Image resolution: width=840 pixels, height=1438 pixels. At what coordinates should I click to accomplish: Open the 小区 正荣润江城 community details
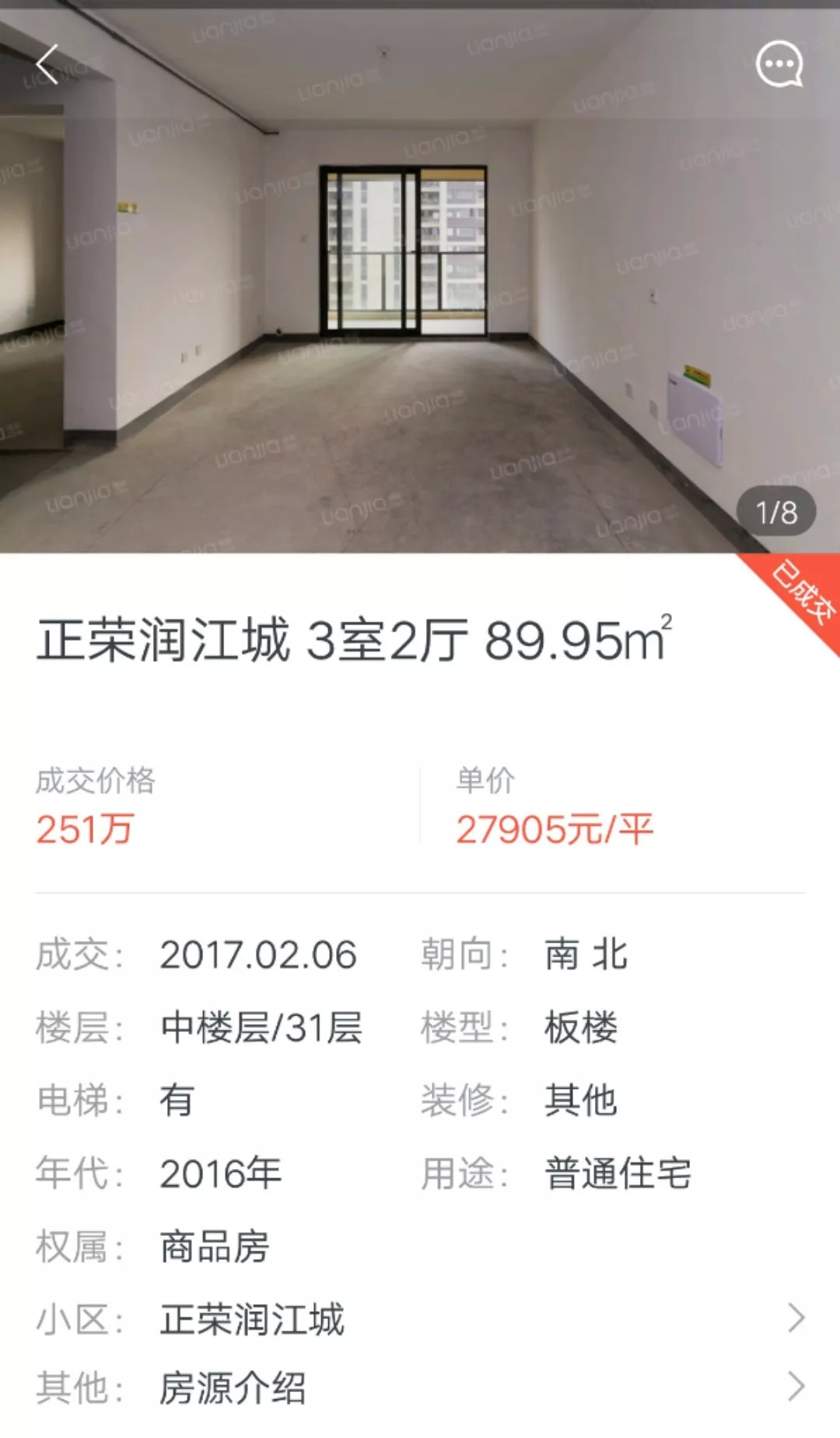(420, 1319)
